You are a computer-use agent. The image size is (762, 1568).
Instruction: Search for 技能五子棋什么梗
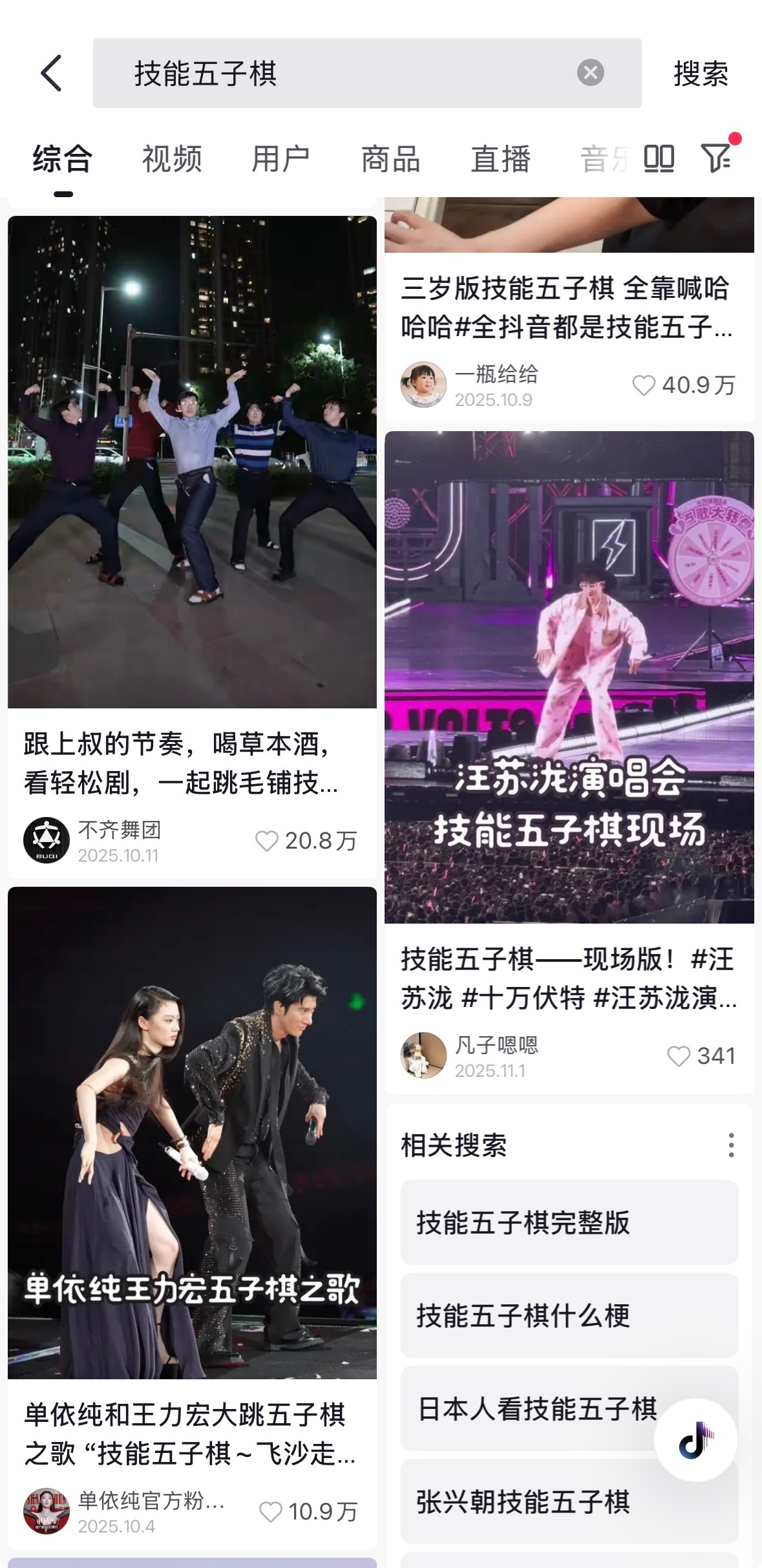point(569,1315)
